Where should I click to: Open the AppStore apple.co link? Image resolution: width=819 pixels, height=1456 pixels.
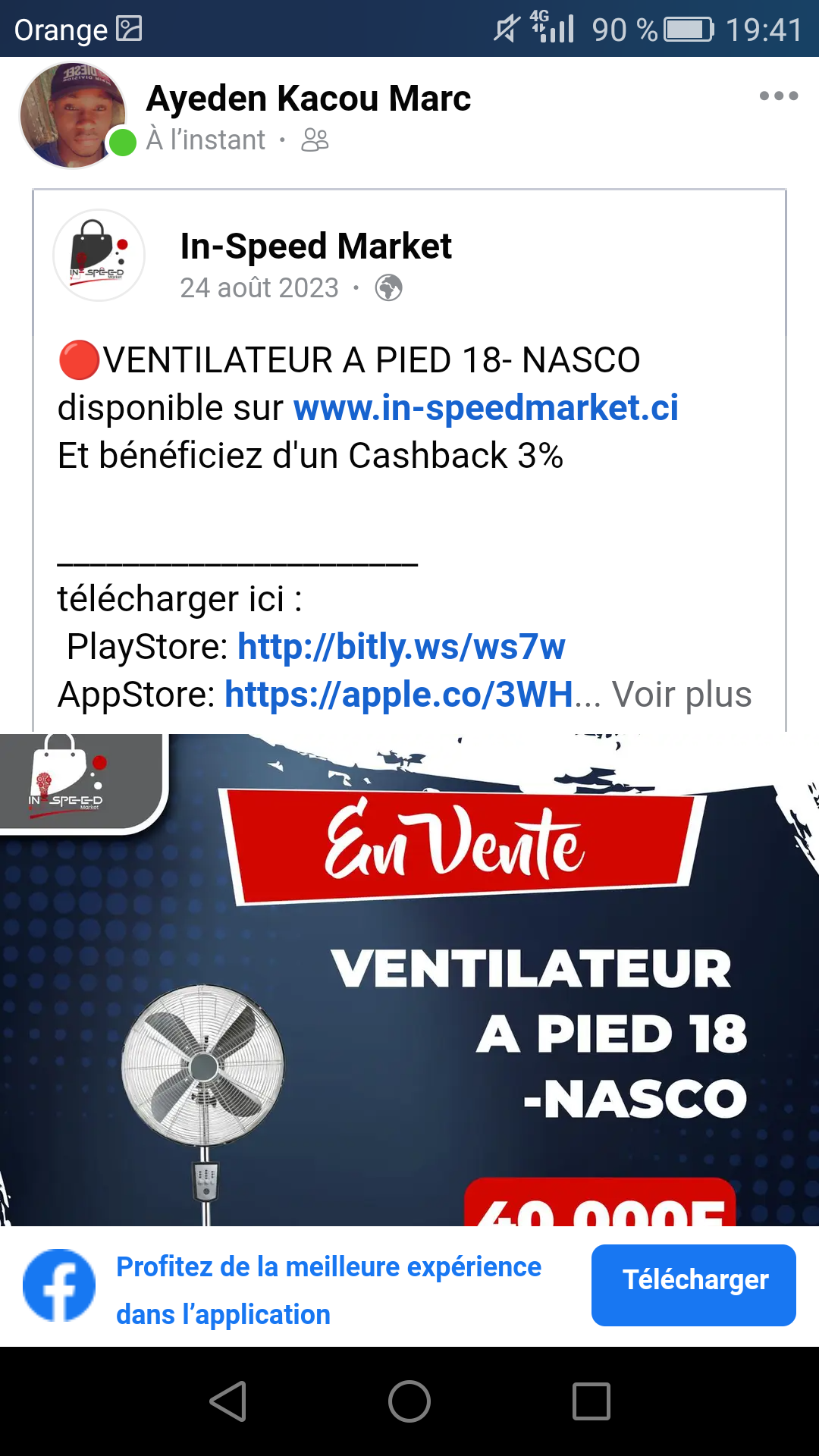pos(399,695)
